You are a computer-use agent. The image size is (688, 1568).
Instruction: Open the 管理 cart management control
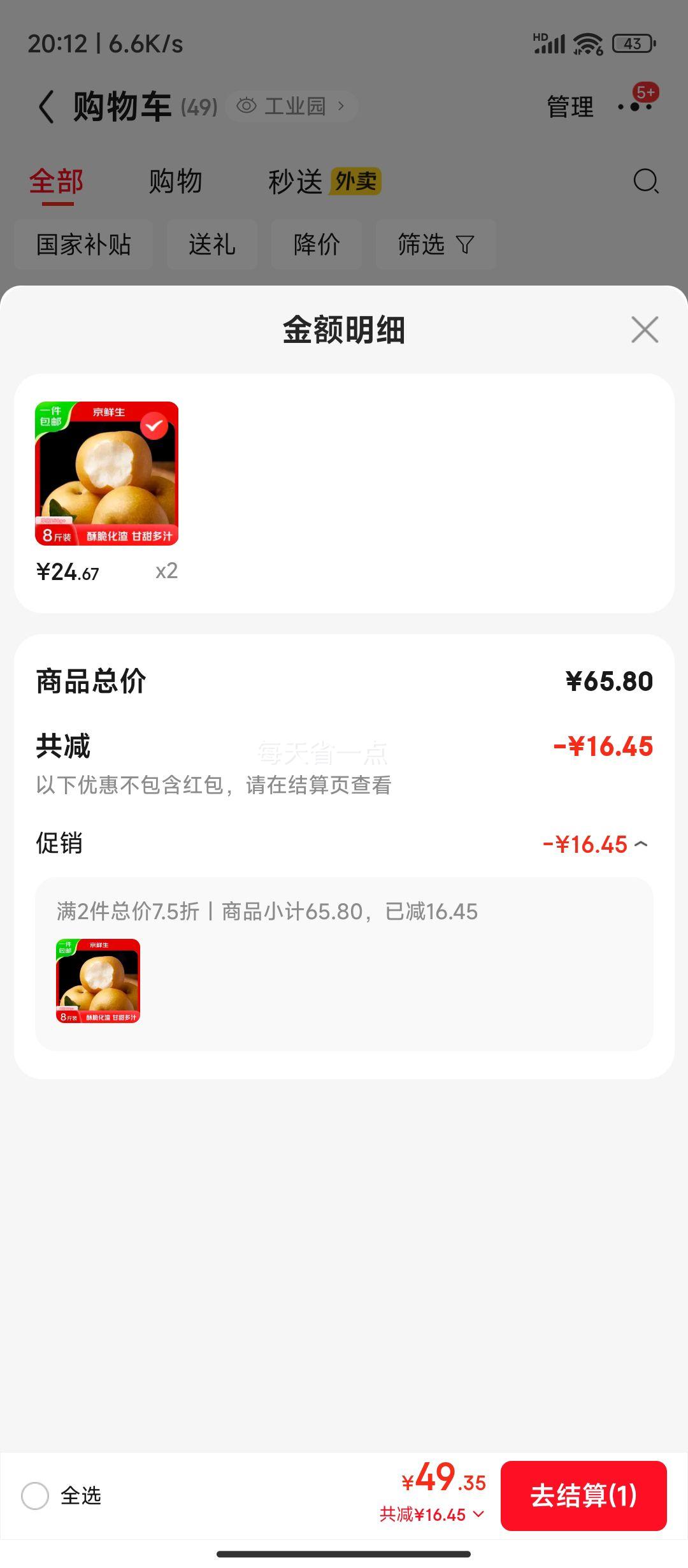click(x=569, y=106)
